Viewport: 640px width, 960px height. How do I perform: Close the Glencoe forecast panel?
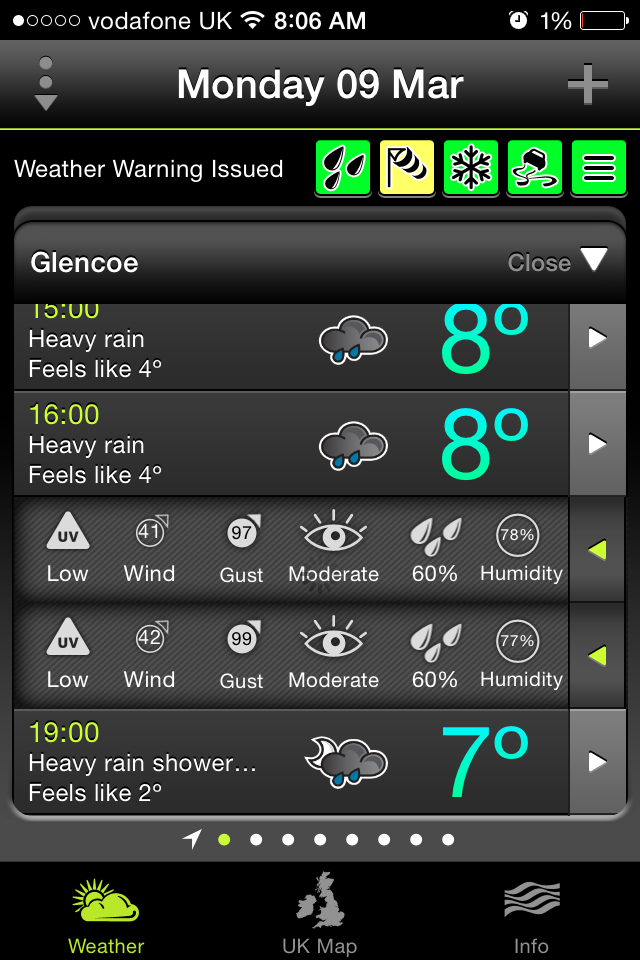pyautogui.click(x=558, y=262)
